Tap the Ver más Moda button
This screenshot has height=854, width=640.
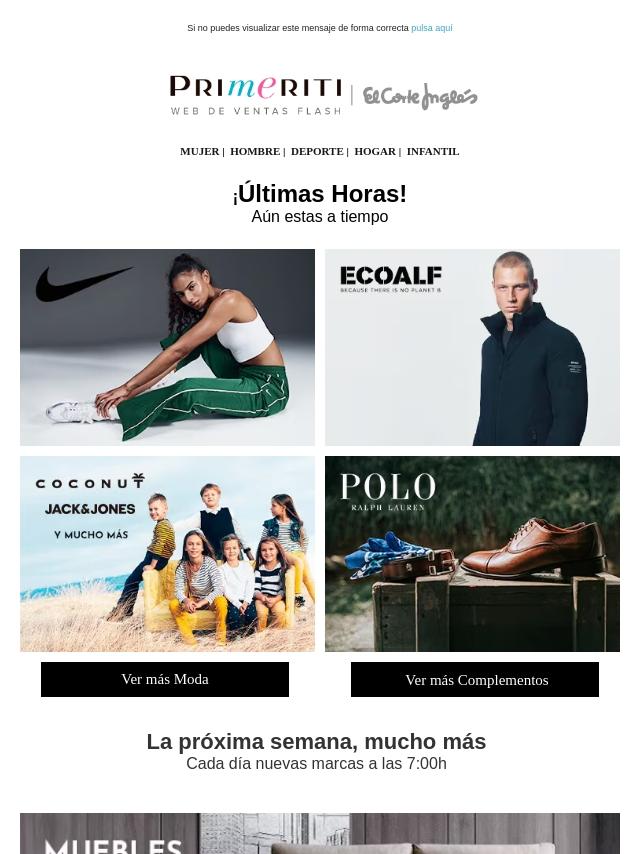[x=165, y=680]
